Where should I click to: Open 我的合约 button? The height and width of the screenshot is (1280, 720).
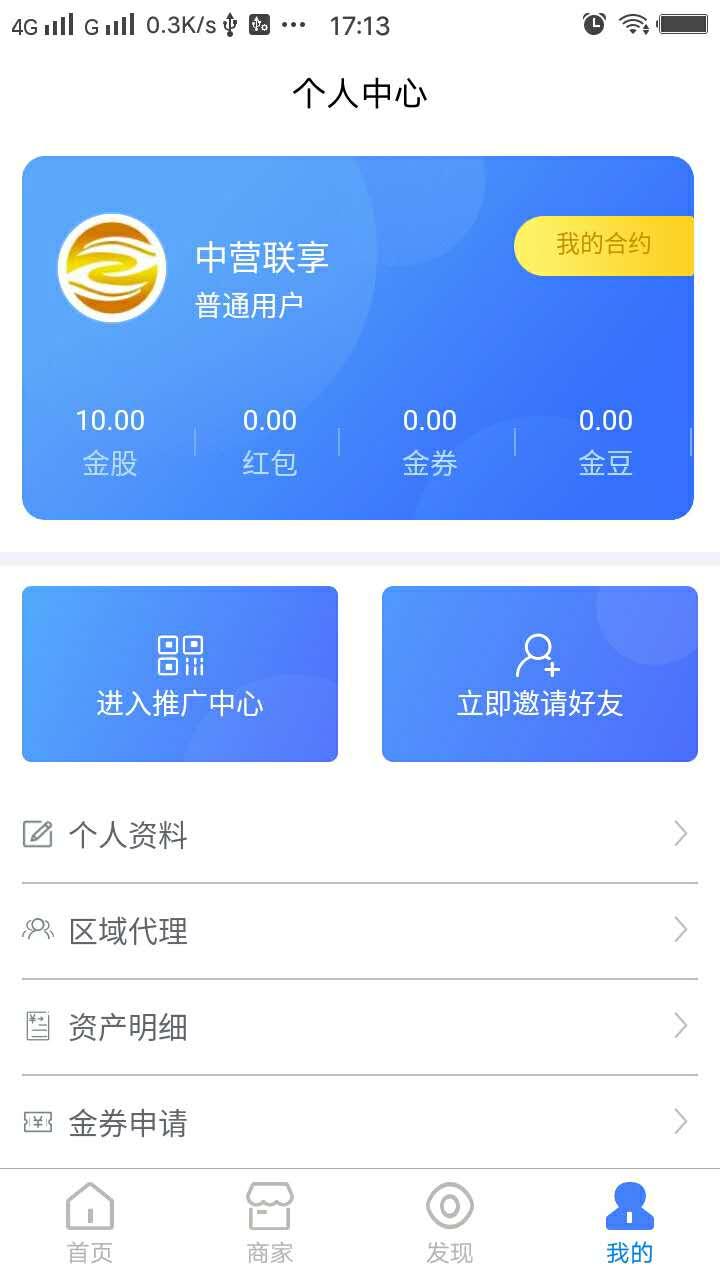[x=603, y=245]
